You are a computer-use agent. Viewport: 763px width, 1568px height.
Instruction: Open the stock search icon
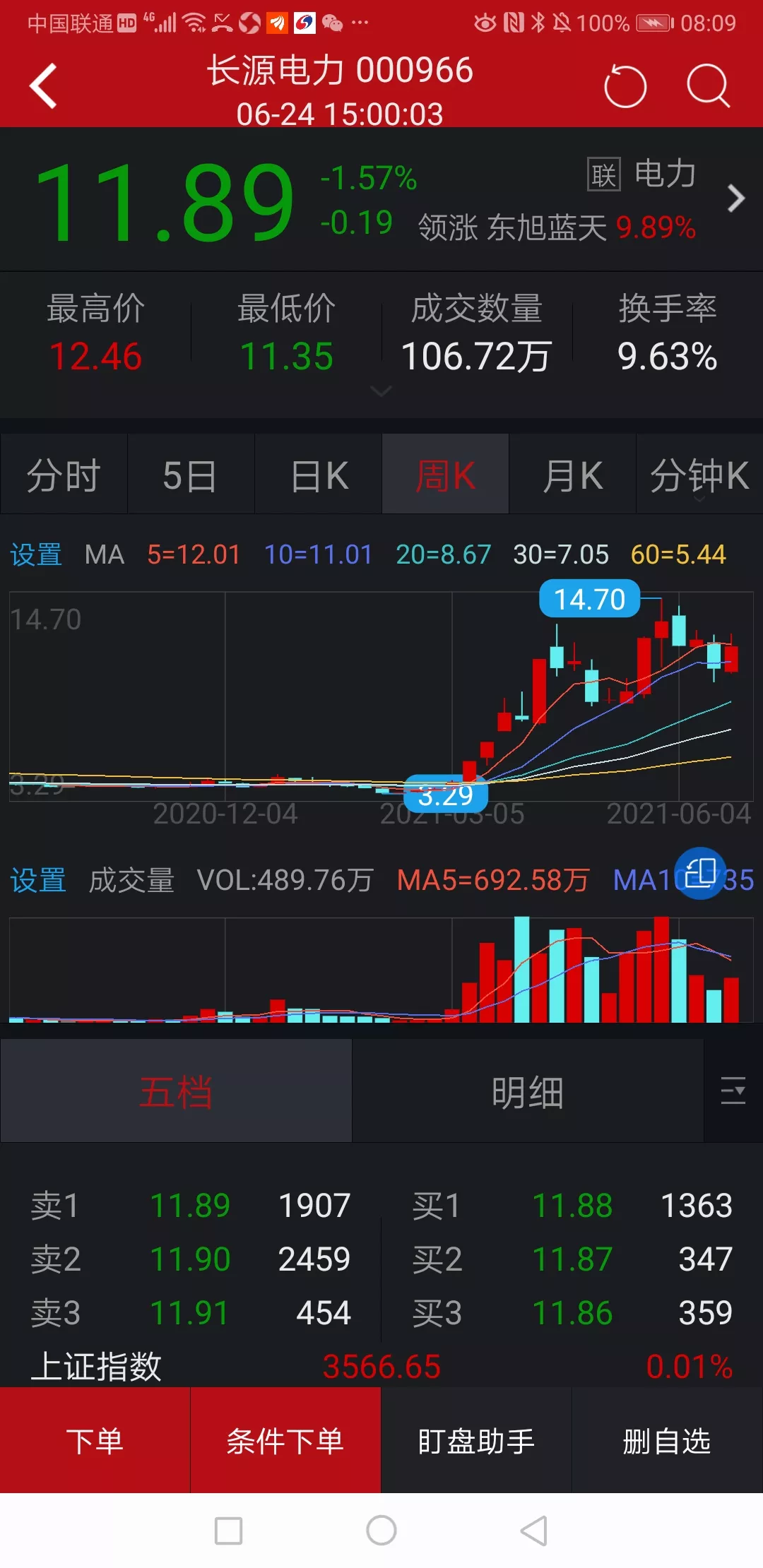point(708,86)
